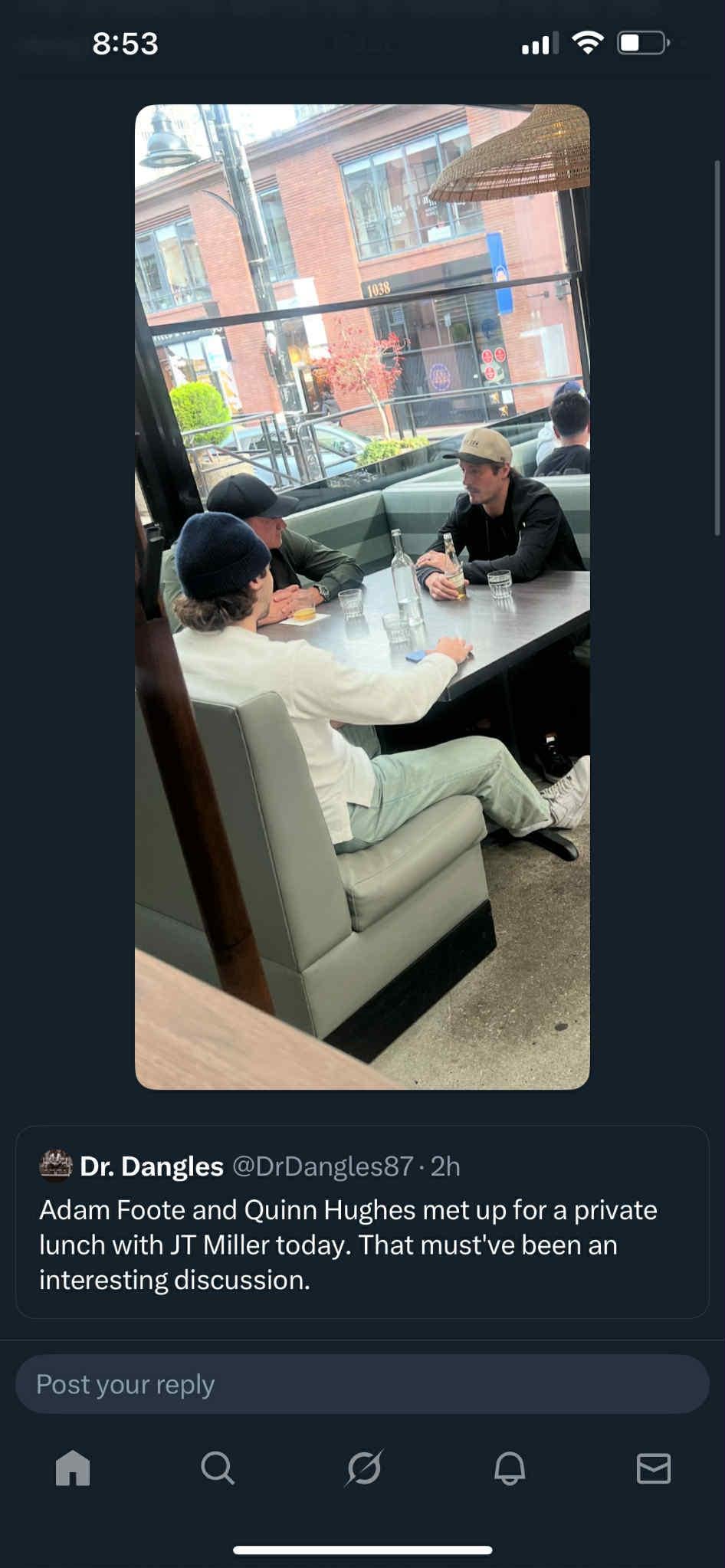
Task: Open the restaurant photo in full view
Action: pos(362,596)
